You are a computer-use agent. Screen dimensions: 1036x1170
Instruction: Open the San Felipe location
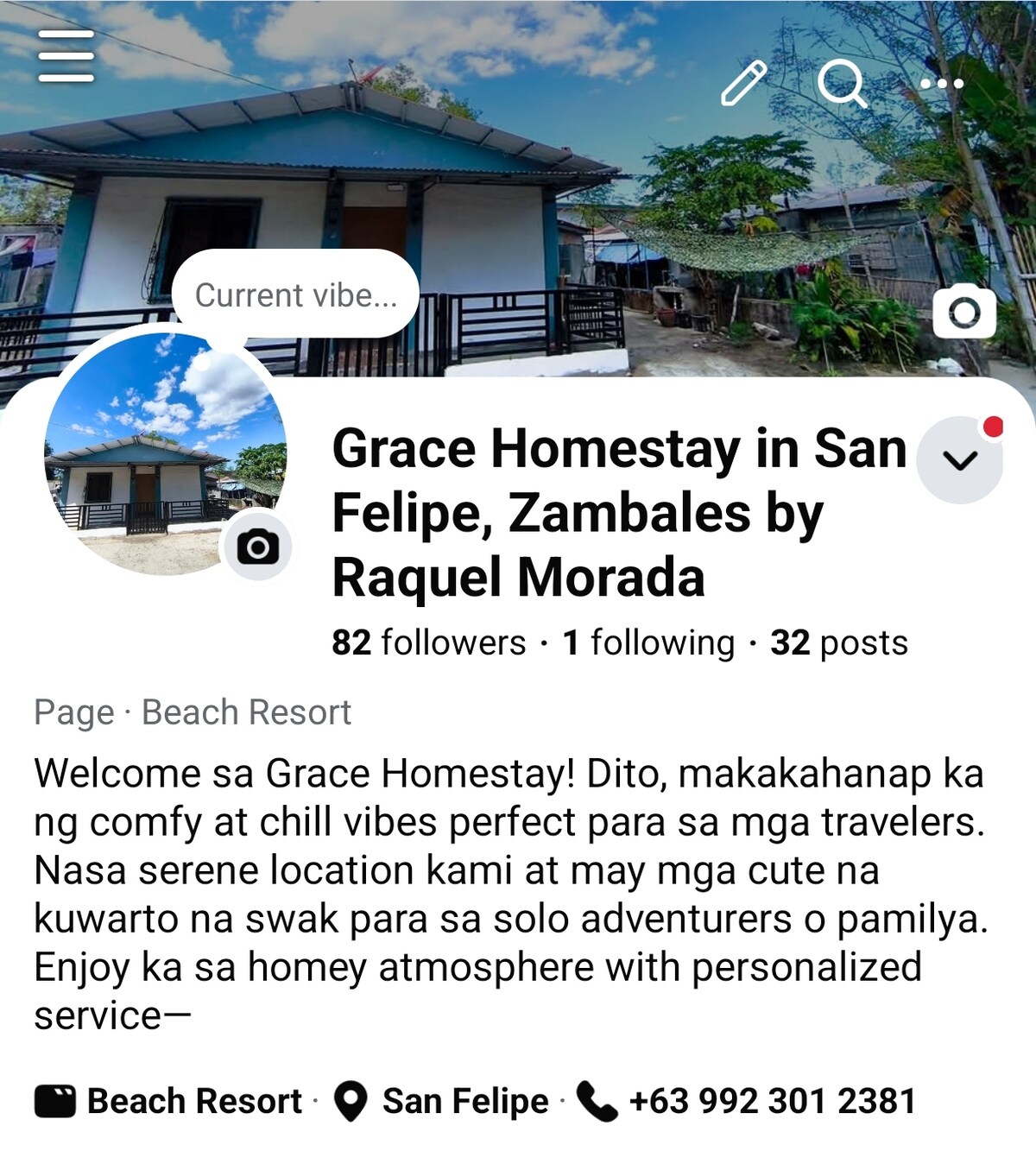(464, 1101)
